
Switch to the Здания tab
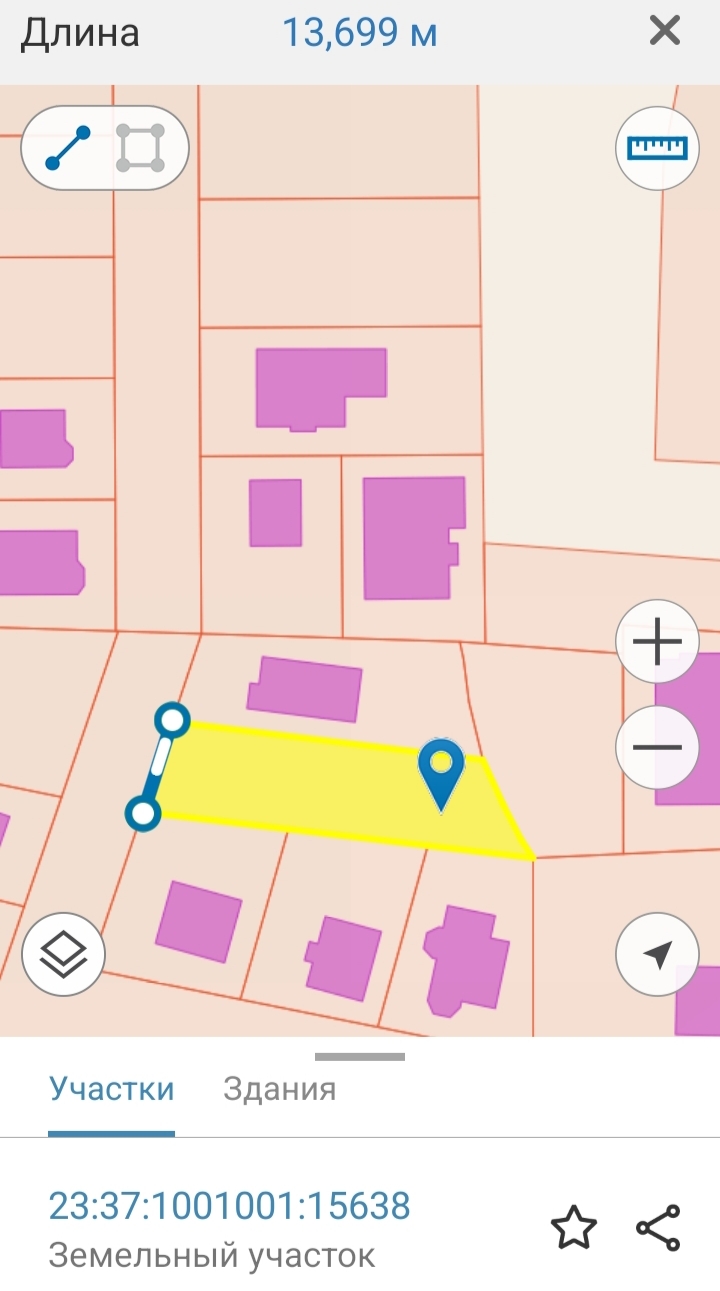coord(279,1089)
